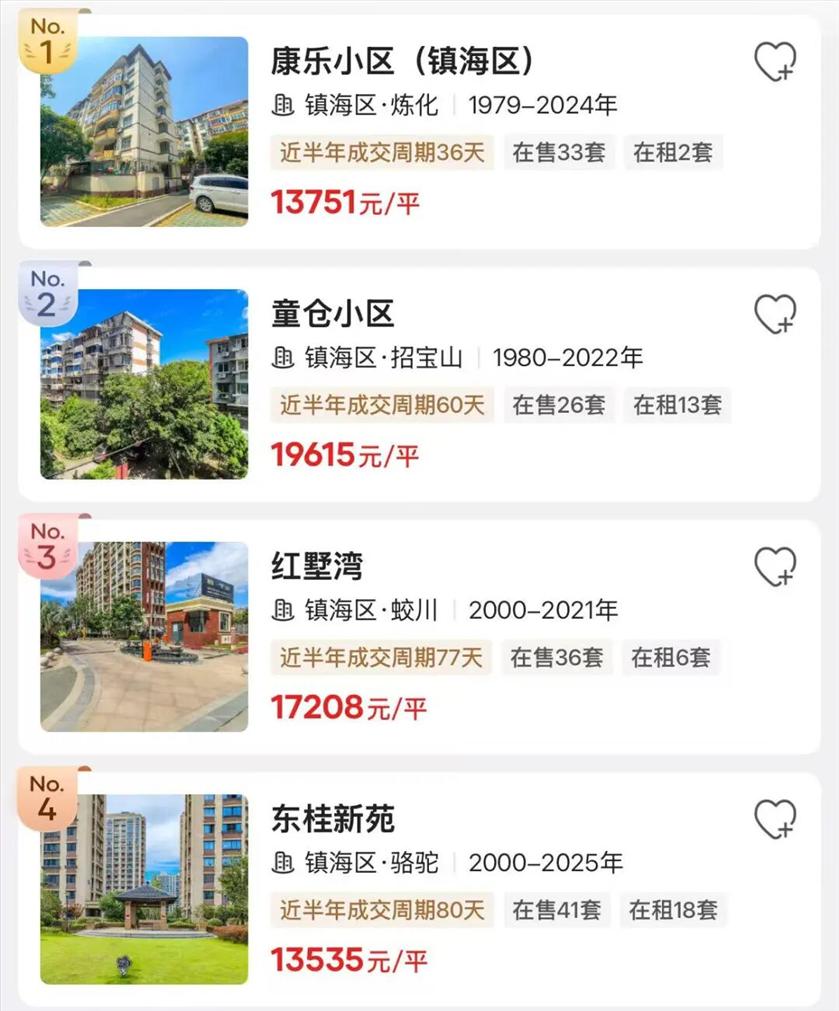The height and width of the screenshot is (1011, 839).
Task: Open the 童仓小区 listing card
Action: click(x=333, y=314)
